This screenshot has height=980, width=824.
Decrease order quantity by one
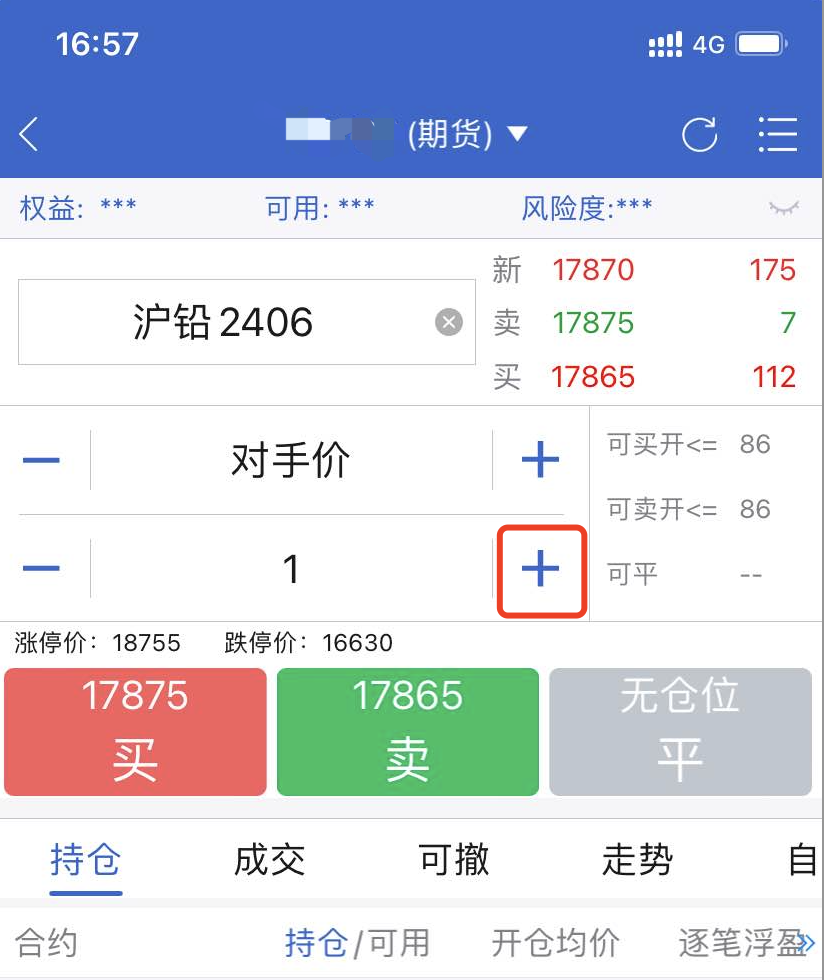[42, 569]
